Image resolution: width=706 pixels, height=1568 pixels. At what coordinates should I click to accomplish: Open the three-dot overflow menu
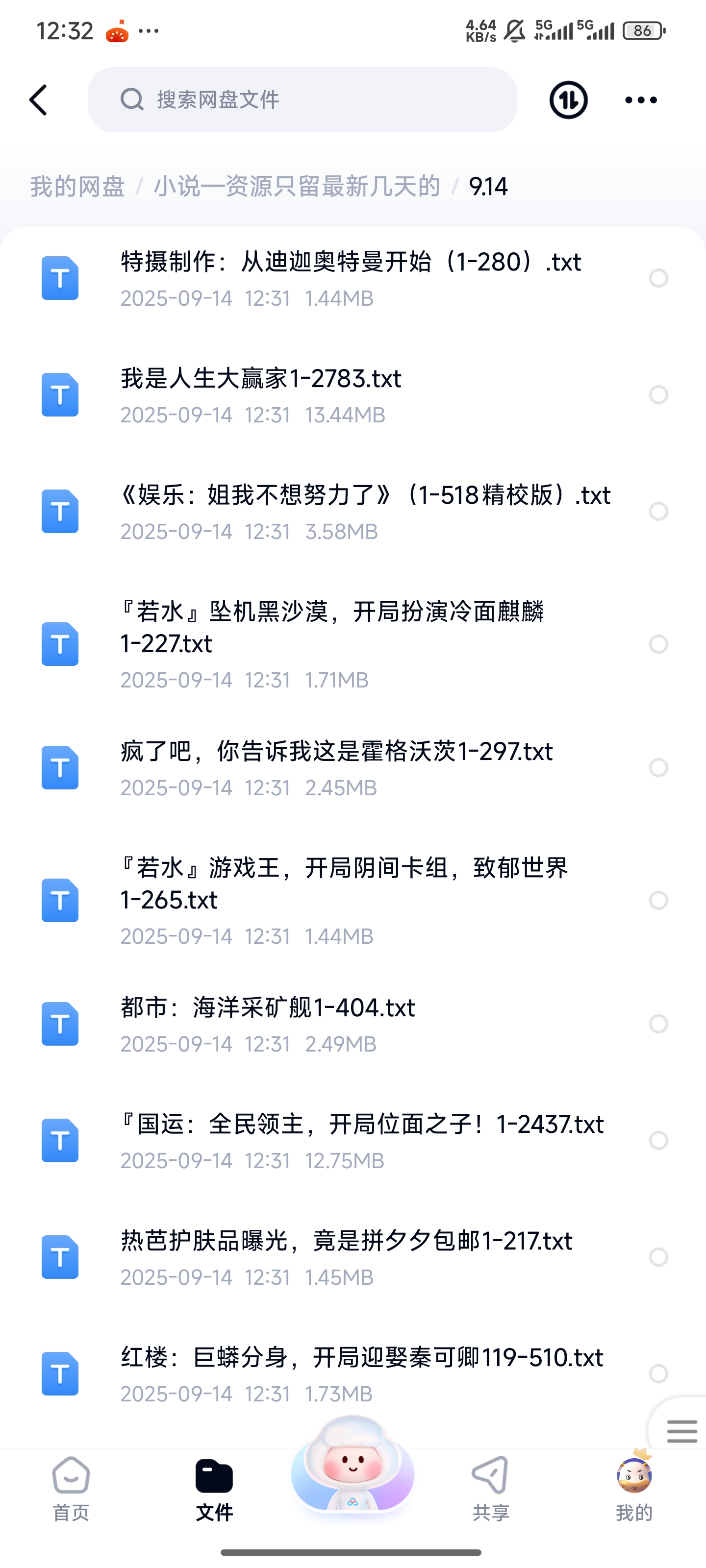tap(641, 100)
